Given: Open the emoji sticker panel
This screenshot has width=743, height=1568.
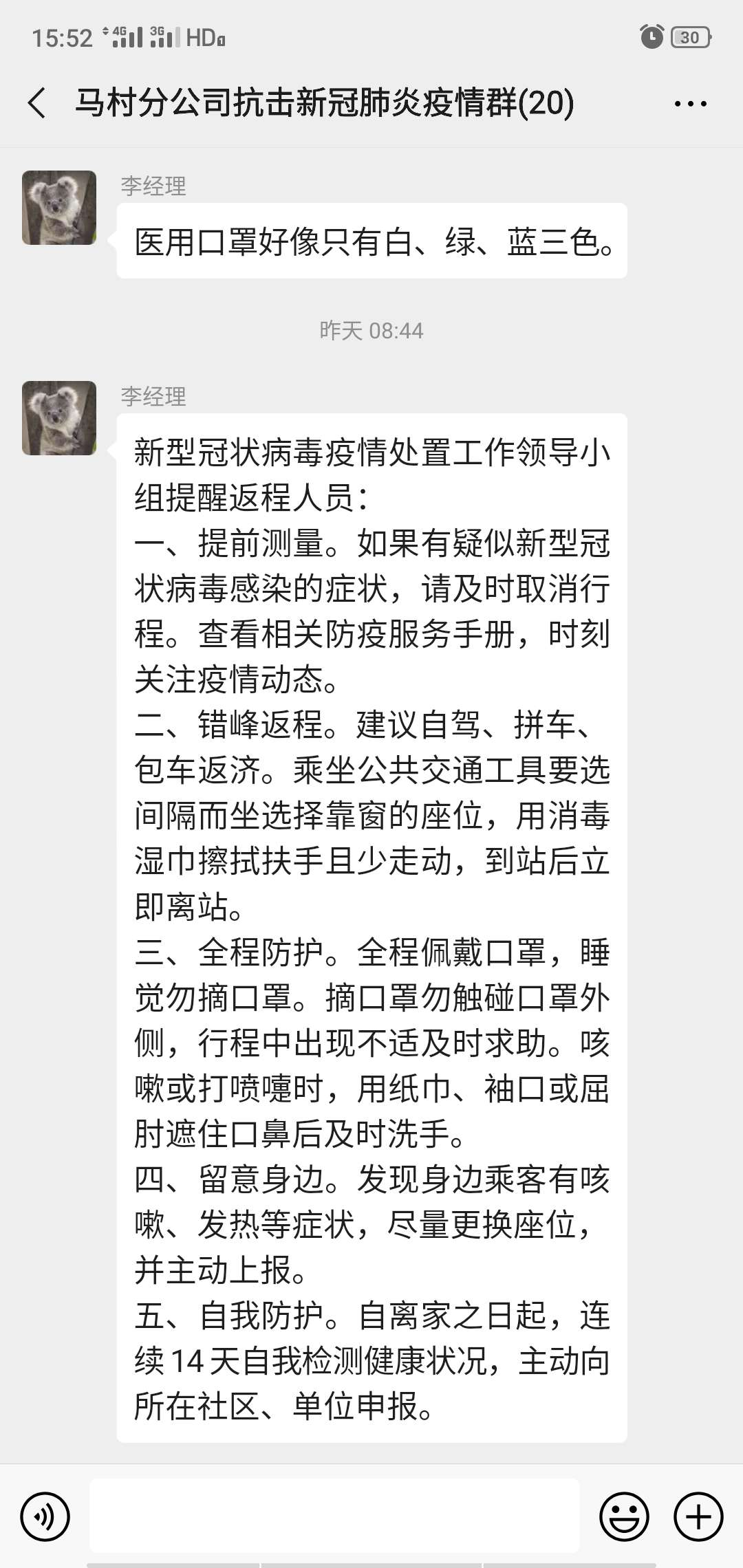Looking at the screenshot, I should pos(624,1516).
